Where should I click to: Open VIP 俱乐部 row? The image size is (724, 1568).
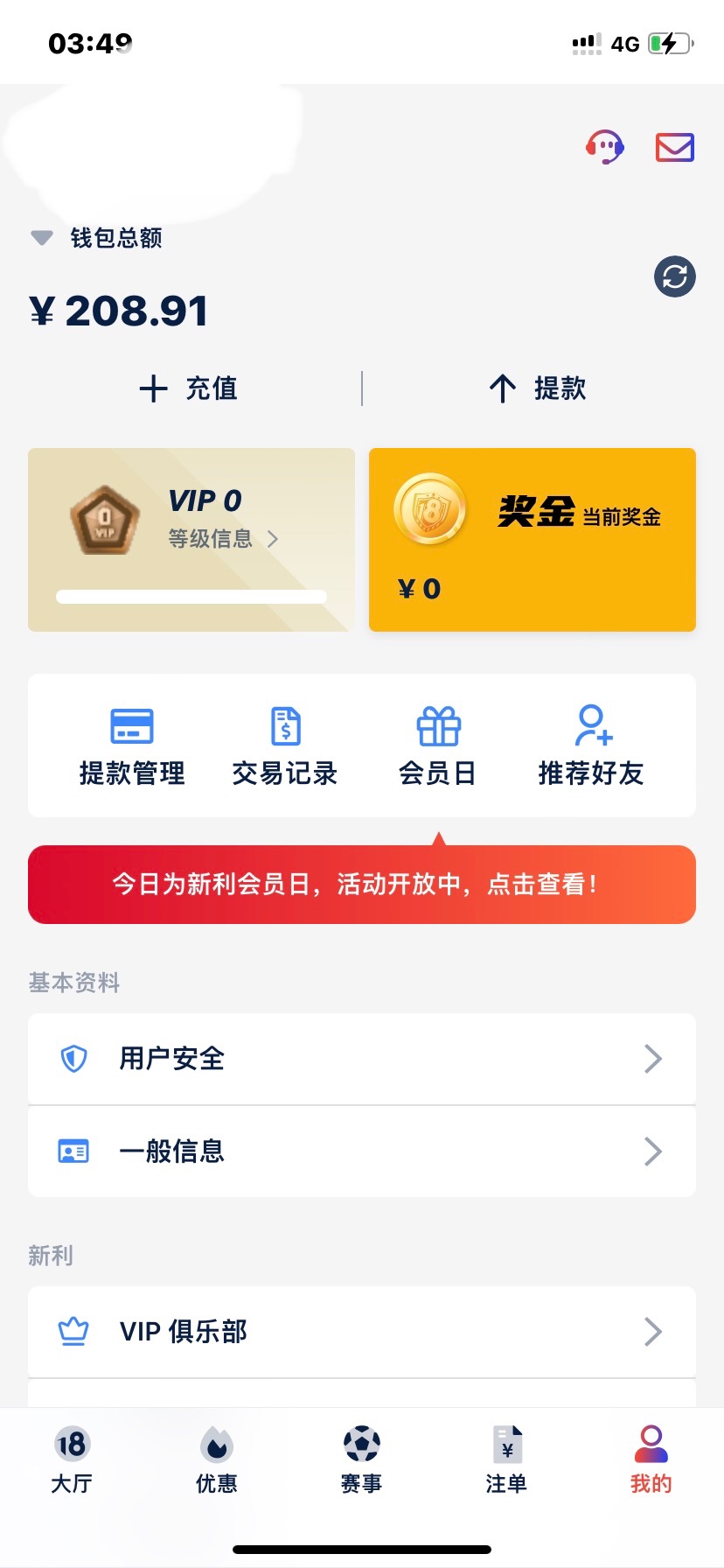[x=362, y=1332]
